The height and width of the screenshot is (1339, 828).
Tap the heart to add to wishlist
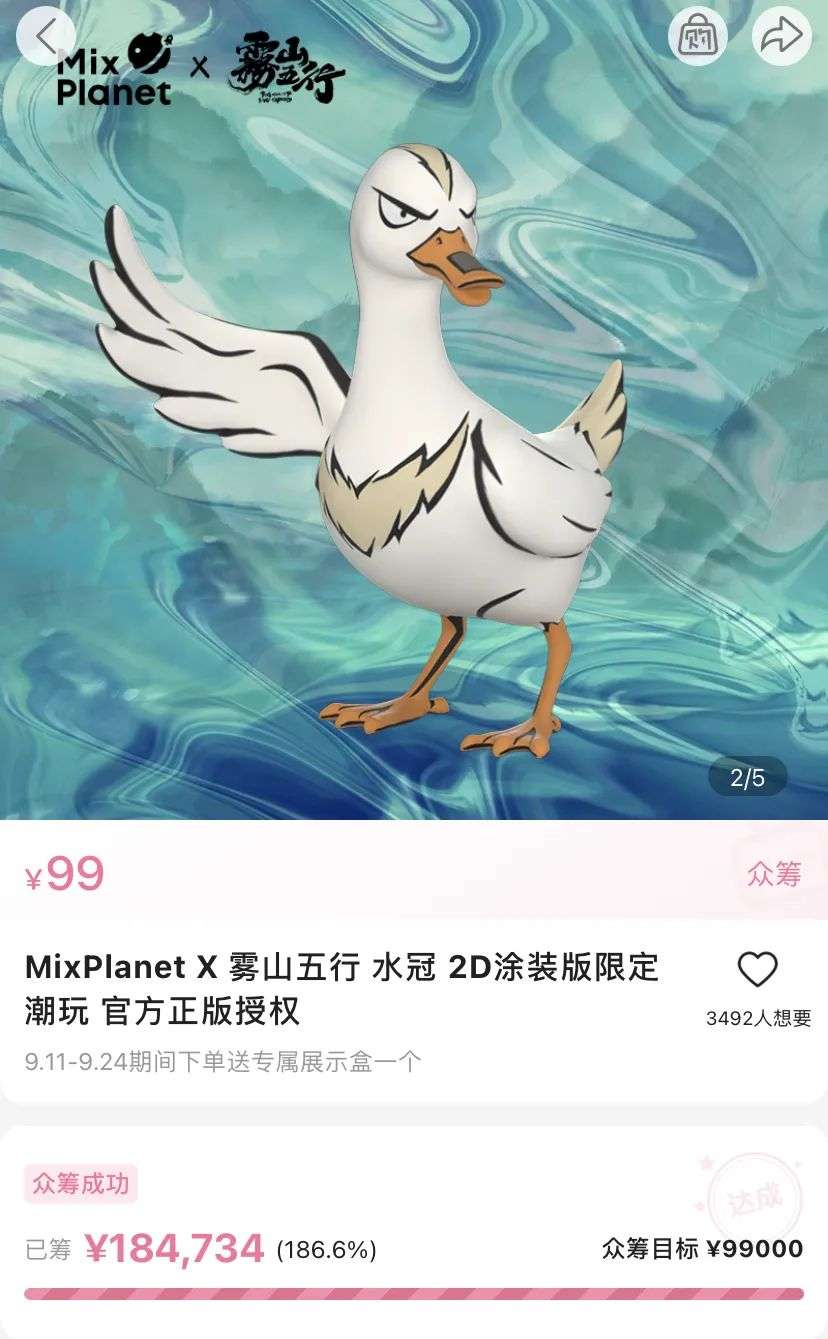tap(757, 969)
